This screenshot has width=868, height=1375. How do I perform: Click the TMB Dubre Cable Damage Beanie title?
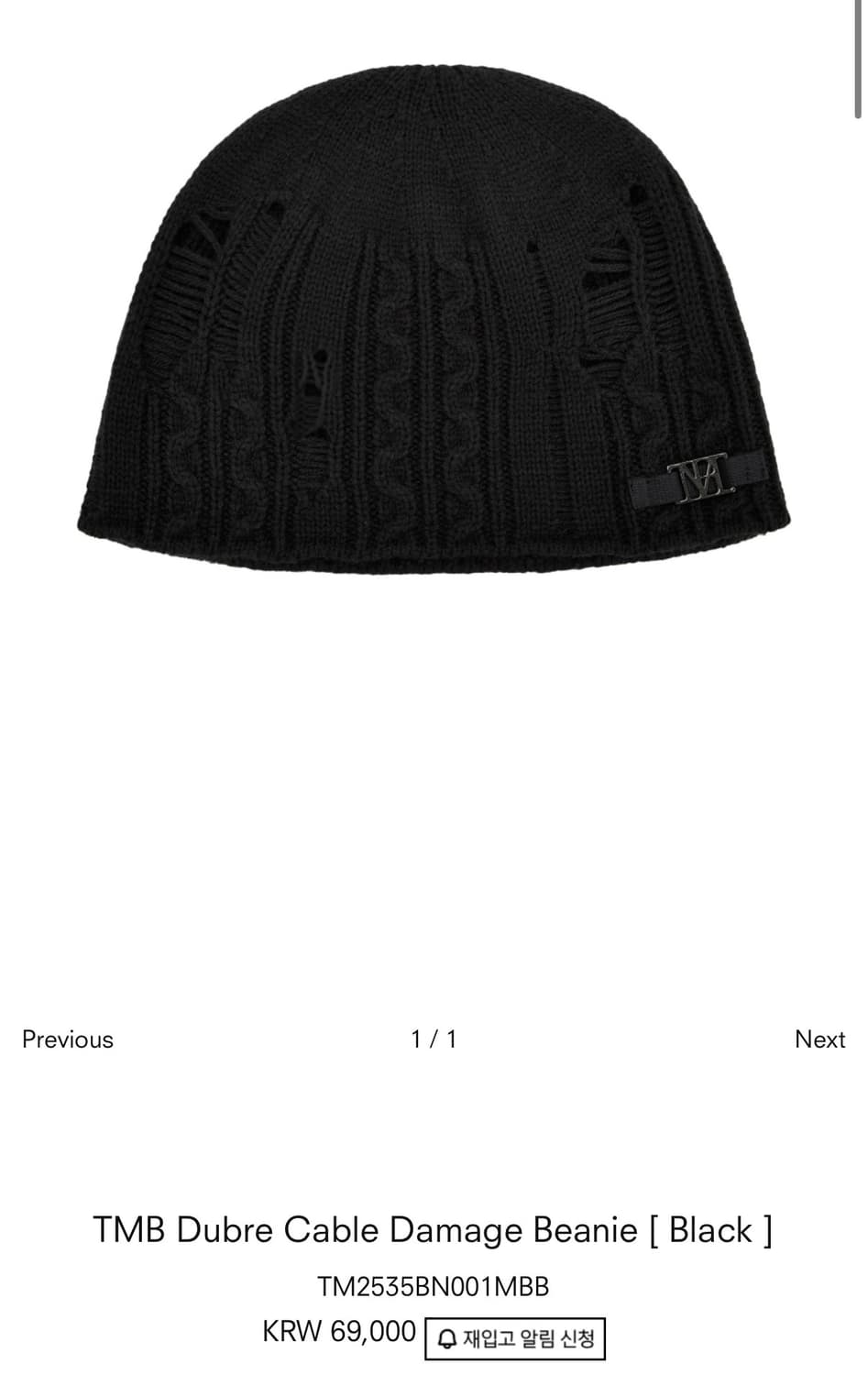(x=434, y=1230)
